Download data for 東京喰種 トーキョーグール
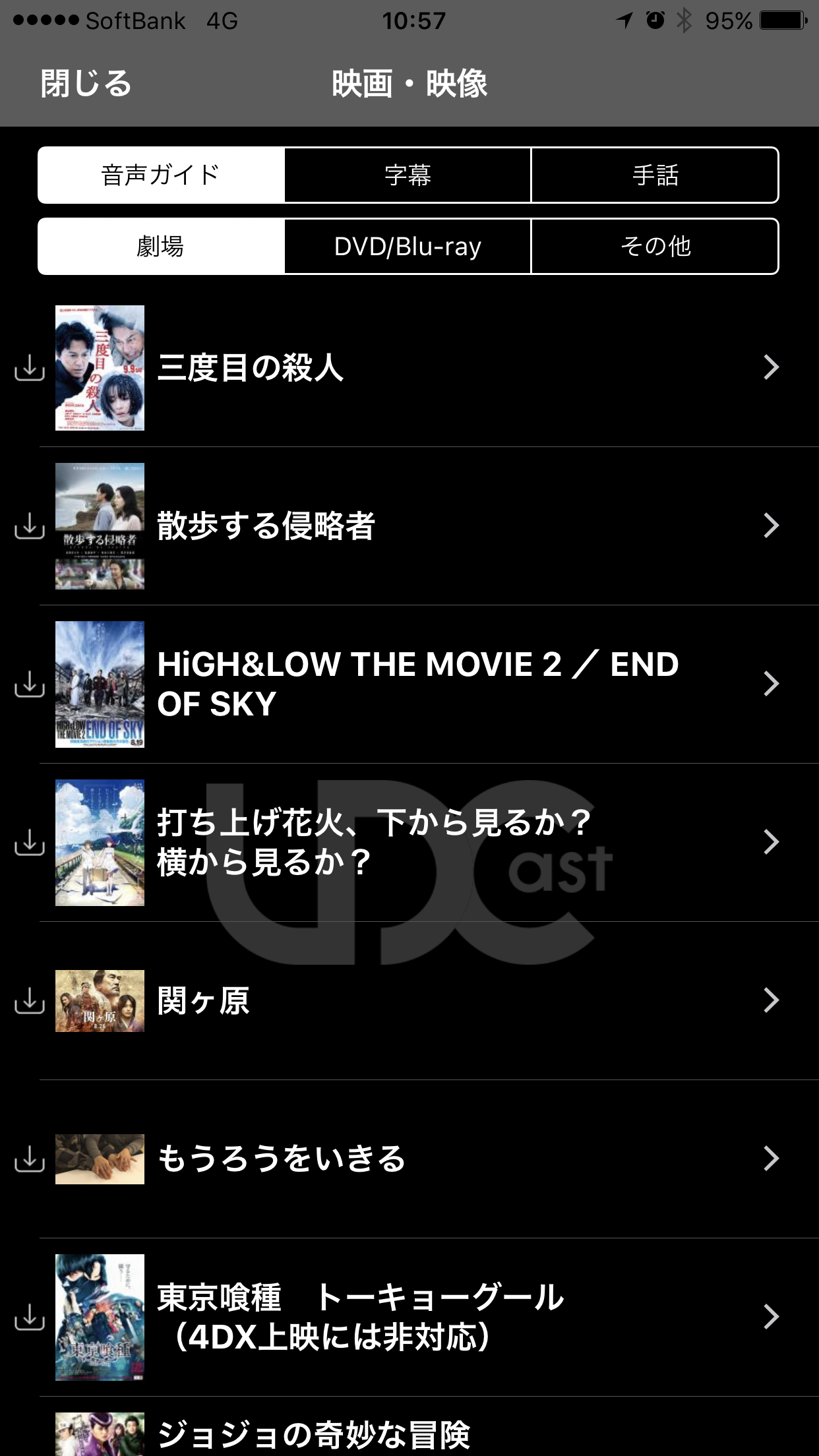 click(x=30, y=1318)
